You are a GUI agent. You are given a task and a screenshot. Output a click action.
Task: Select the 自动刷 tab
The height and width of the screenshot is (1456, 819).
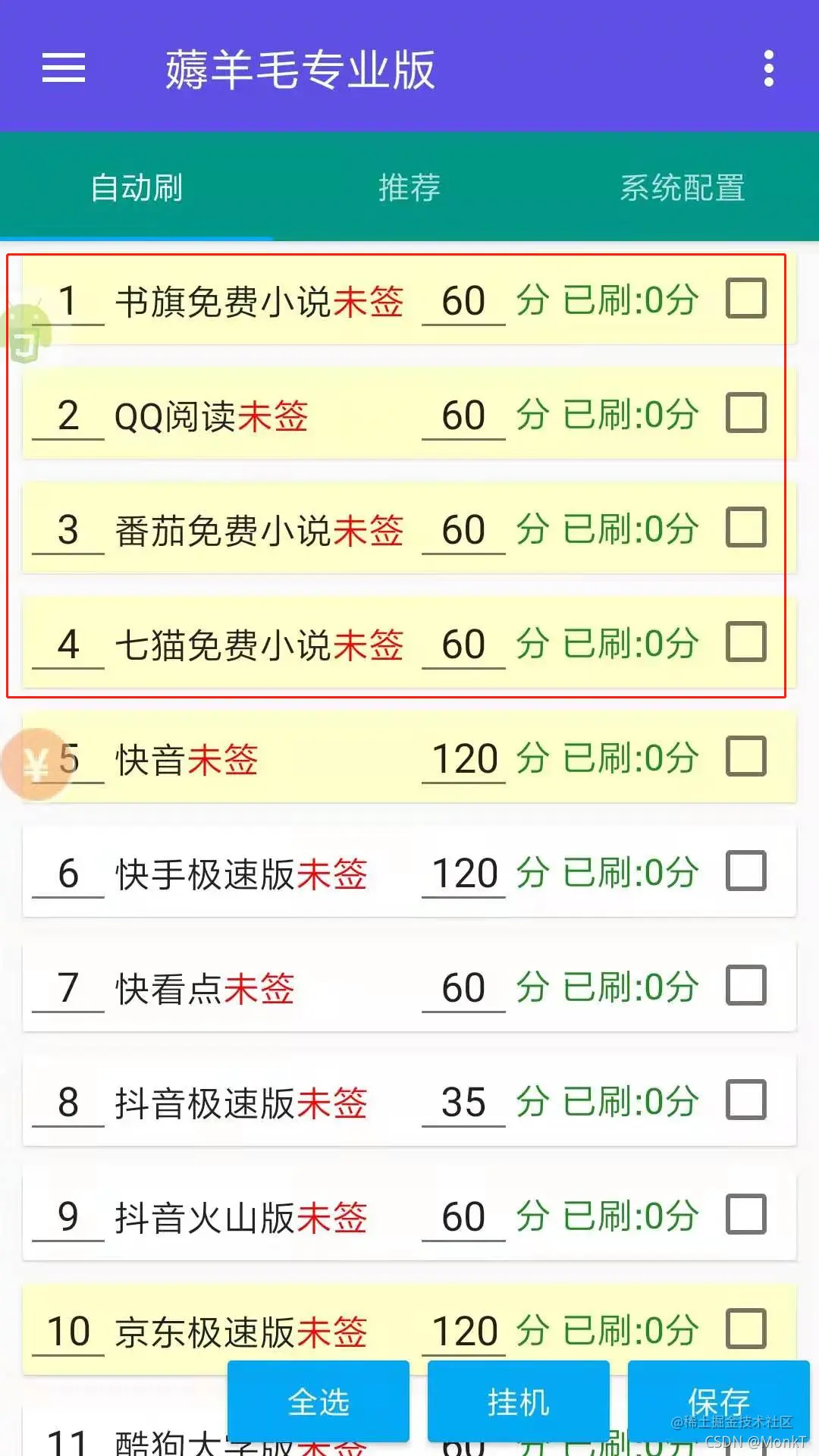[136, 187]
